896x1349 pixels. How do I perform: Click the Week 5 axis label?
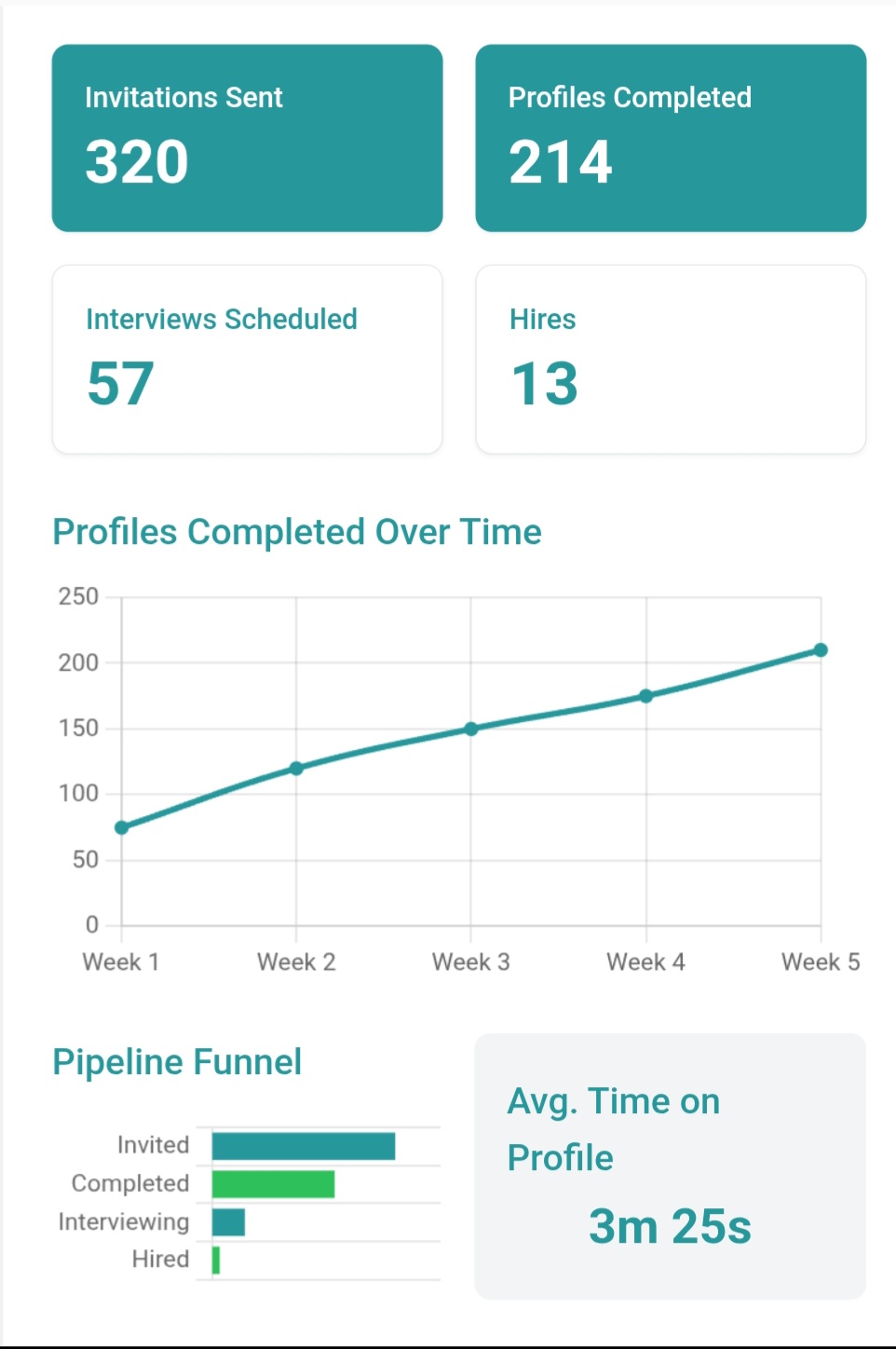pos(821,961)
